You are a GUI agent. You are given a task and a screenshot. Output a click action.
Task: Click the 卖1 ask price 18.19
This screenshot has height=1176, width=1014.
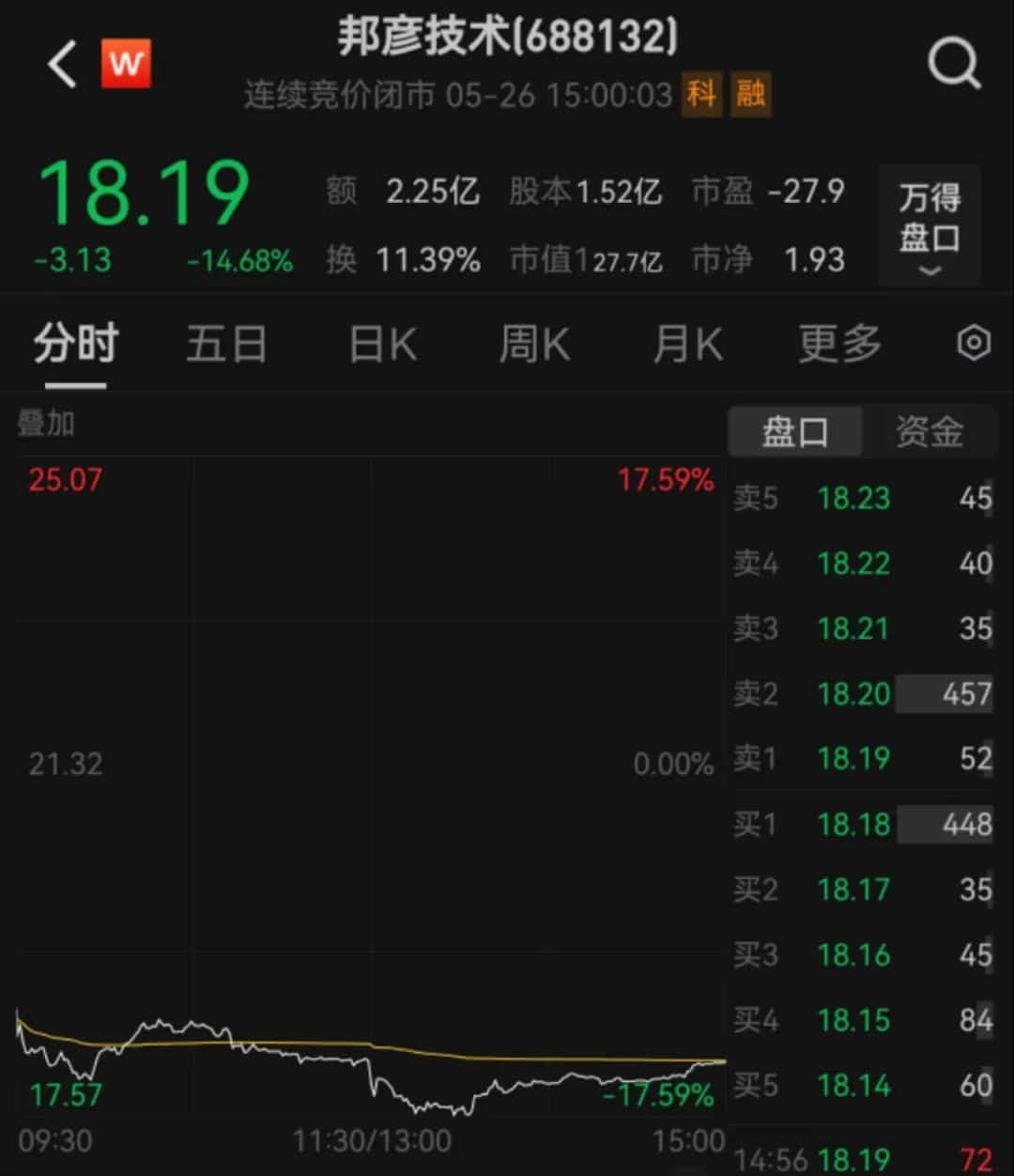coord(853,759)
